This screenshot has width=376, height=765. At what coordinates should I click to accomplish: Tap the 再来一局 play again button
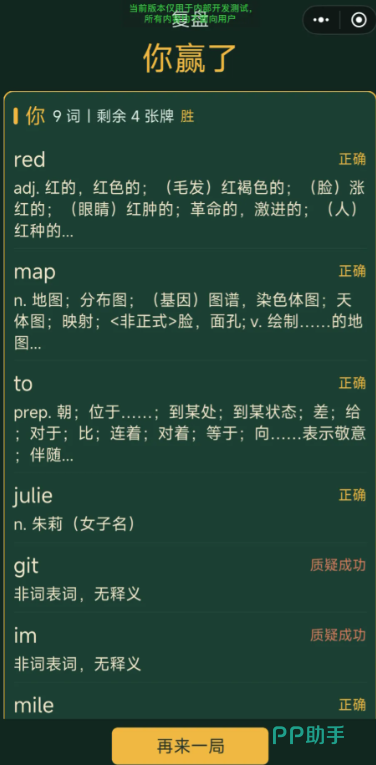[x=190, y=745]
